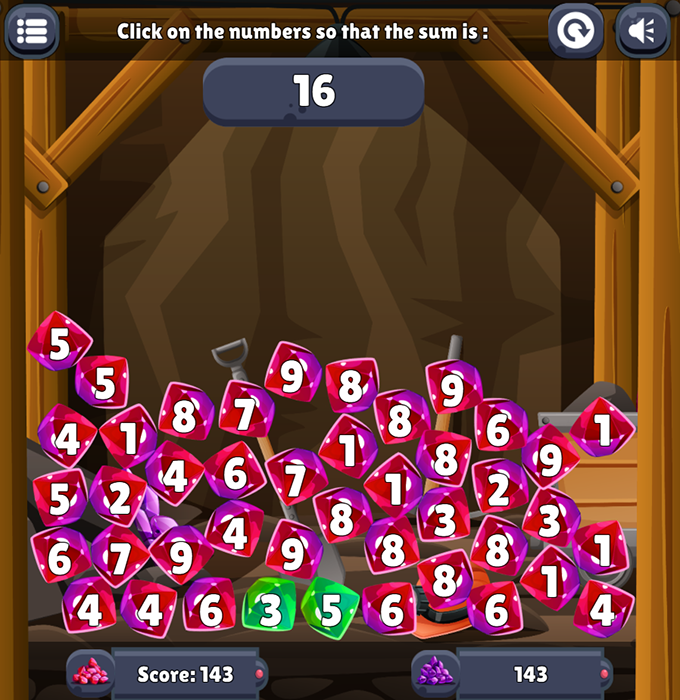Restart the current round
This screenshot has width=680, height=700.
[576, 31]
